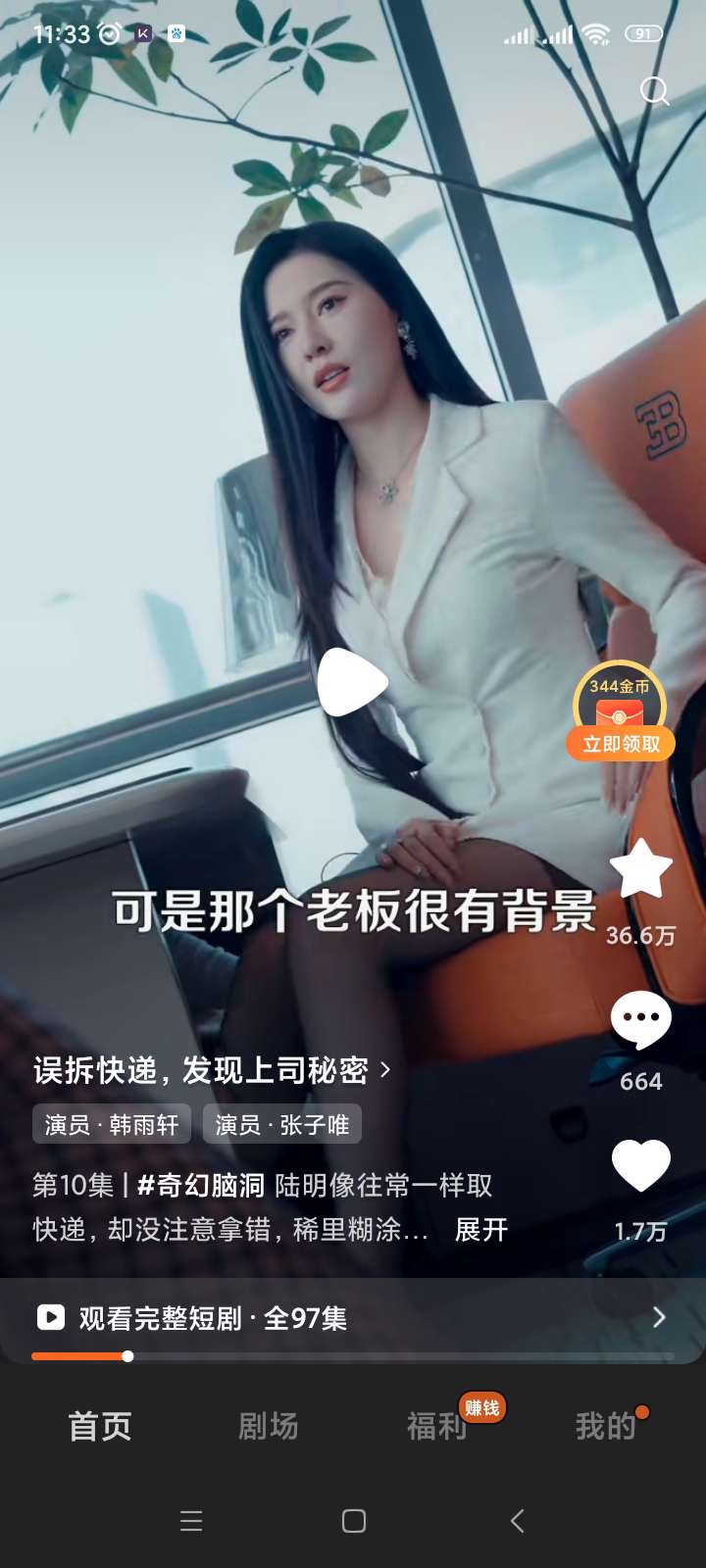Switch to the 我的 tab
Viewport: 706px width, 1568px height.
[605, 1426]
